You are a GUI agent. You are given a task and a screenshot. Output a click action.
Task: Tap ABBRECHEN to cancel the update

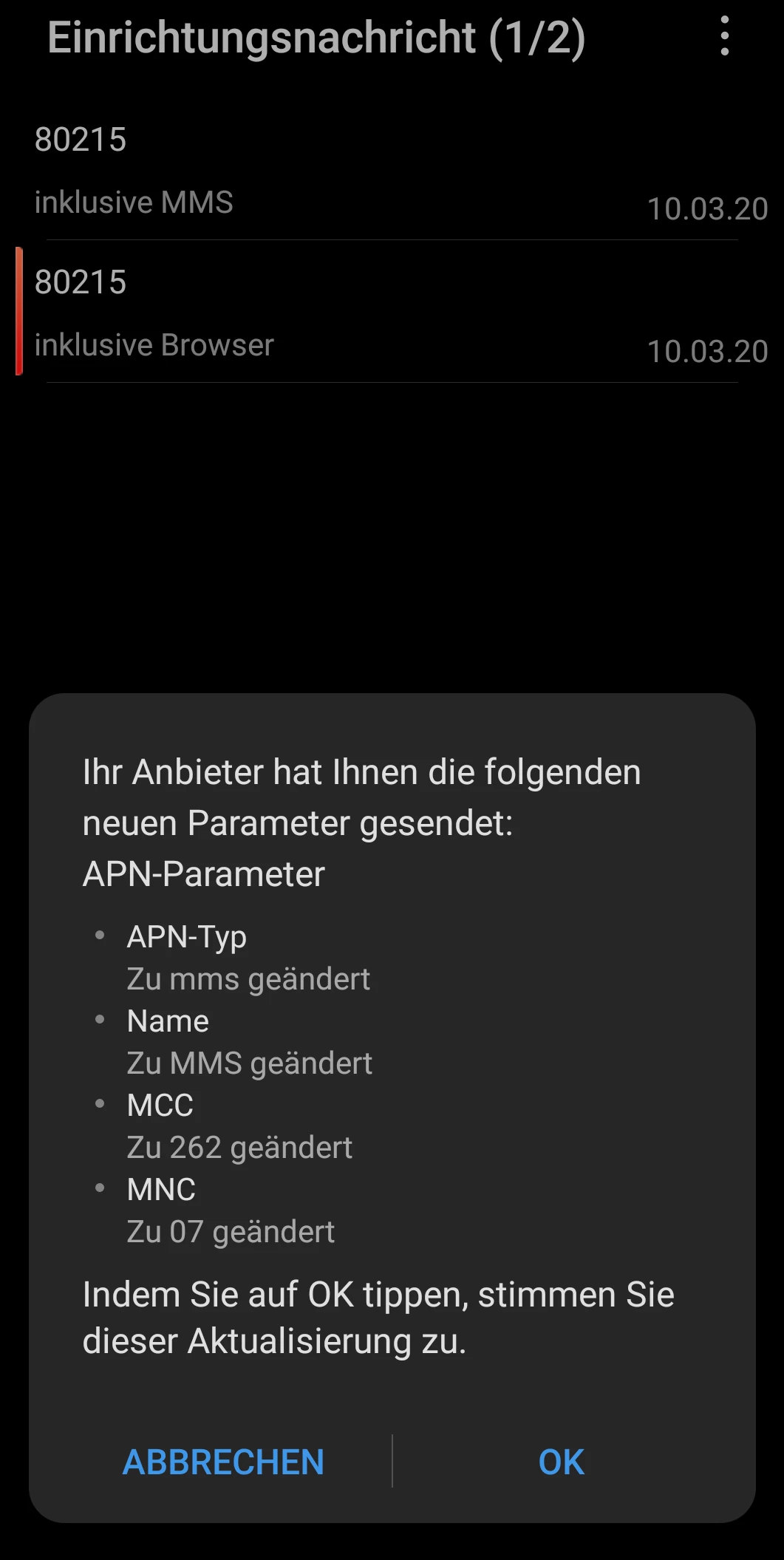pyautogui.click(x=223, y=1462)
